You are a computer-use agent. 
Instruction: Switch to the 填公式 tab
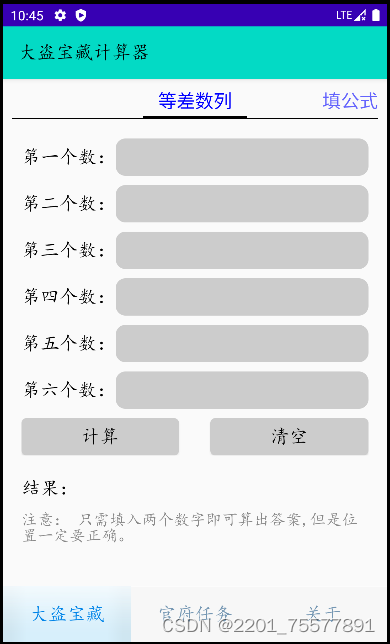[x=350, y=101]
